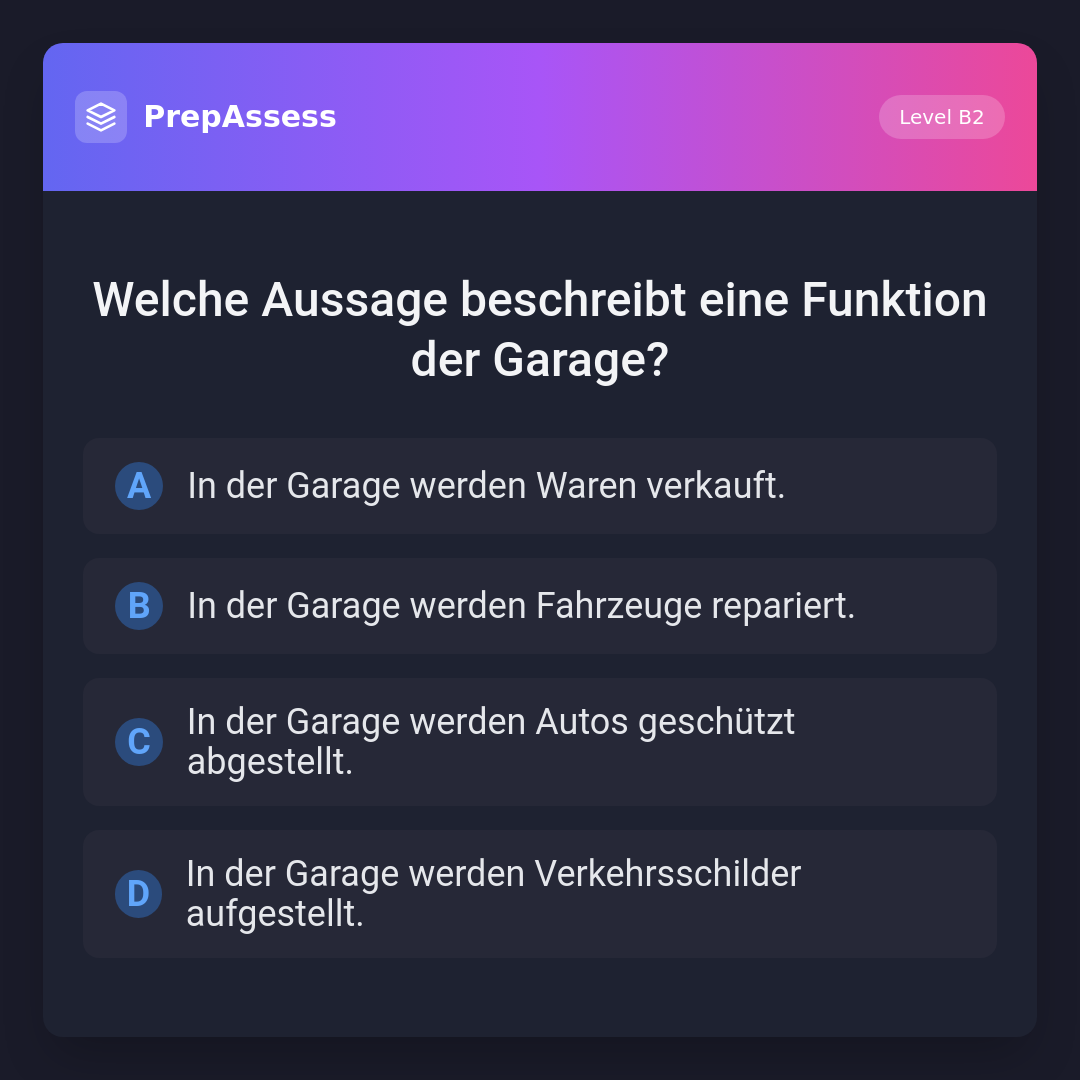Choose answer B about Fahrzeuge repariert

[540, 606]
